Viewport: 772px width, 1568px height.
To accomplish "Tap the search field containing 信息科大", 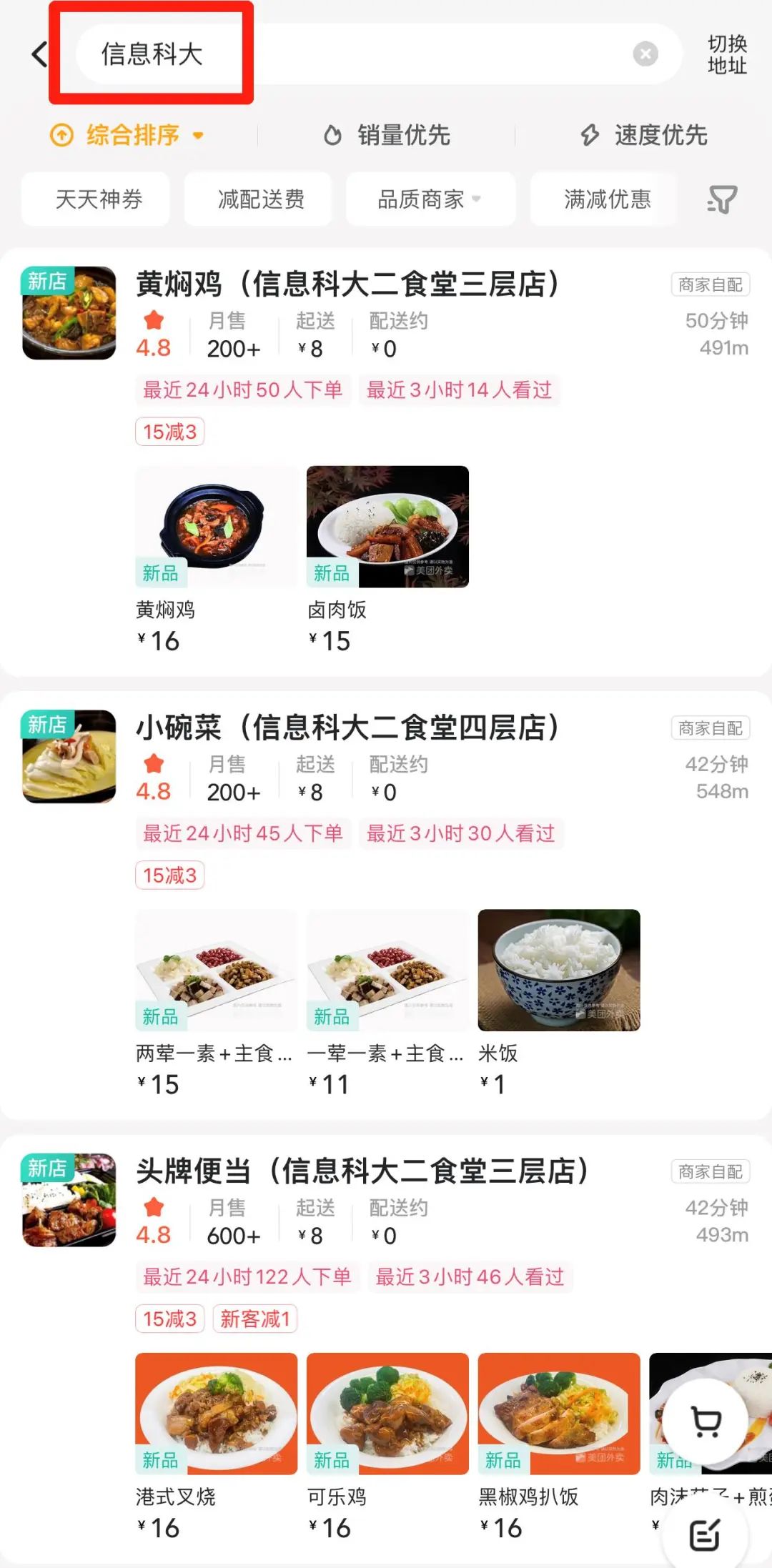I will pos(357,54).
